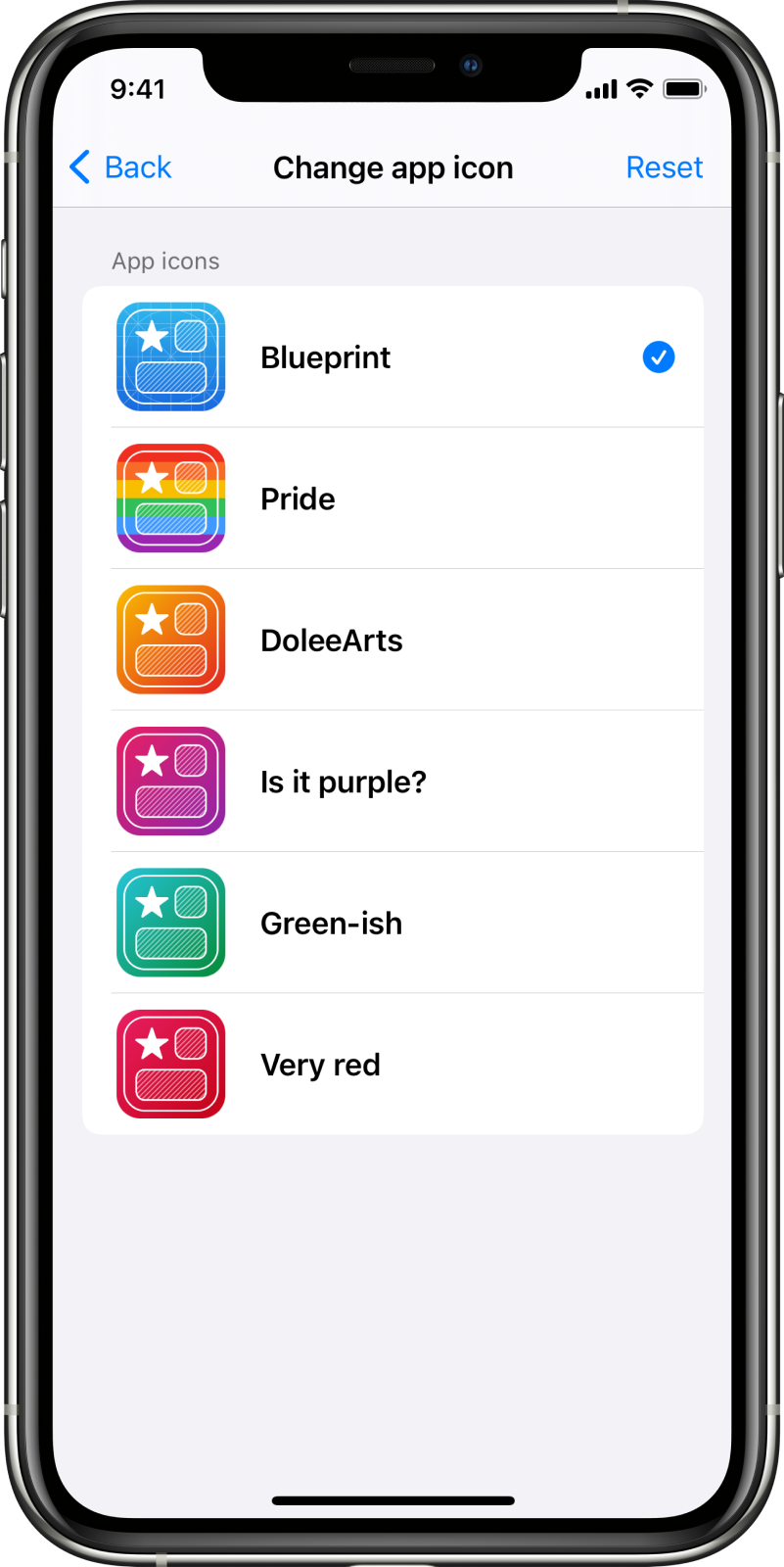
Task: Go back to the previous screen
Action: click(x=120, y=167)
